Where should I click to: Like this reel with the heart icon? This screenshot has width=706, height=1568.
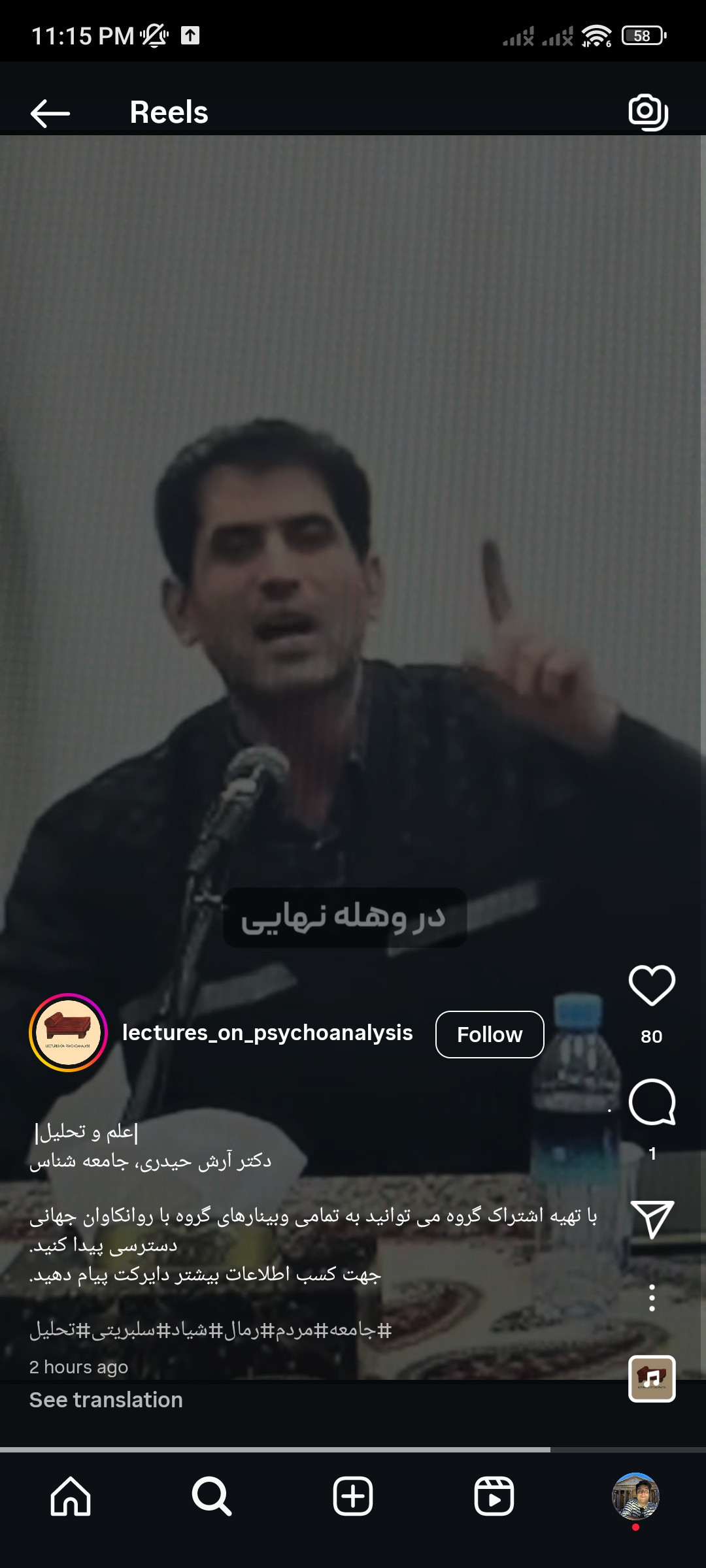click(652, 985)
